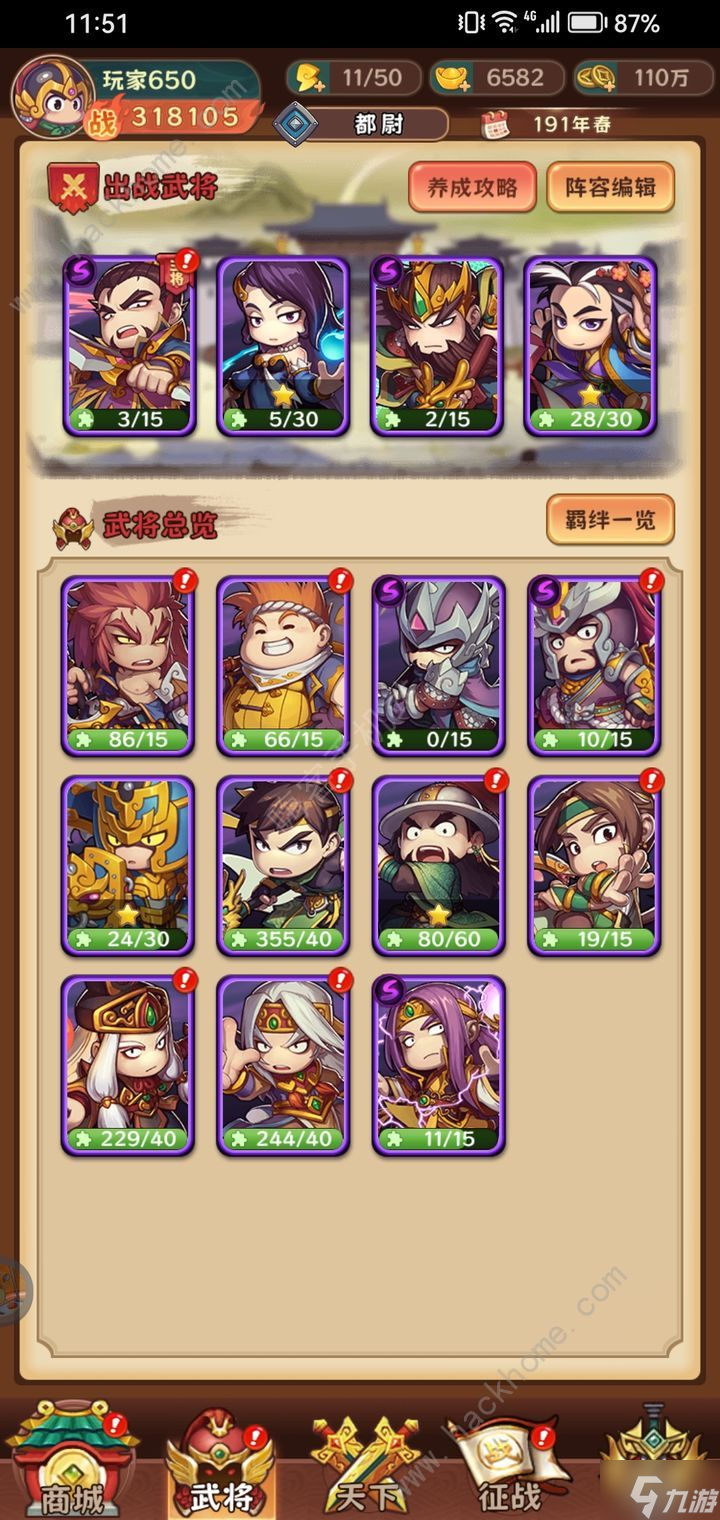720x1520 pixels.
Task: Tap the 阵容编辑 lineup edit button
Action: pyautogui.click(x=610, y=187)
